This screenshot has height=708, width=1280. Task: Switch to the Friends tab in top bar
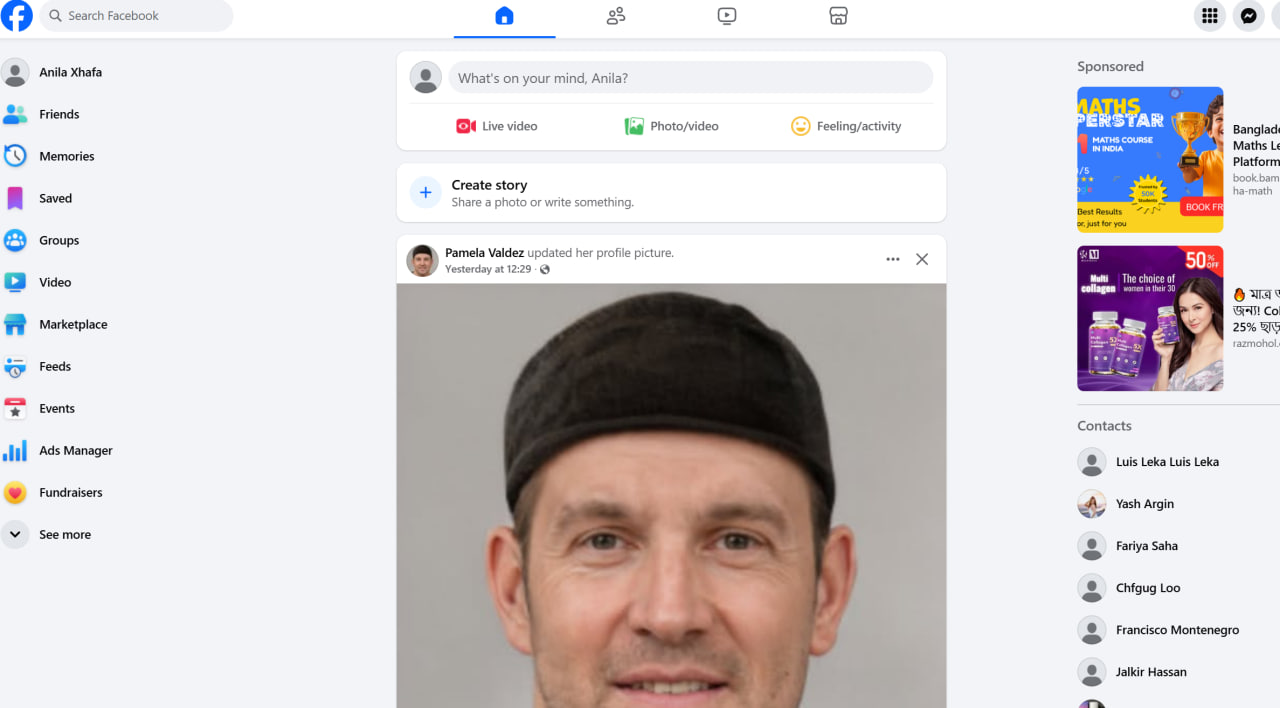(616, 16)
